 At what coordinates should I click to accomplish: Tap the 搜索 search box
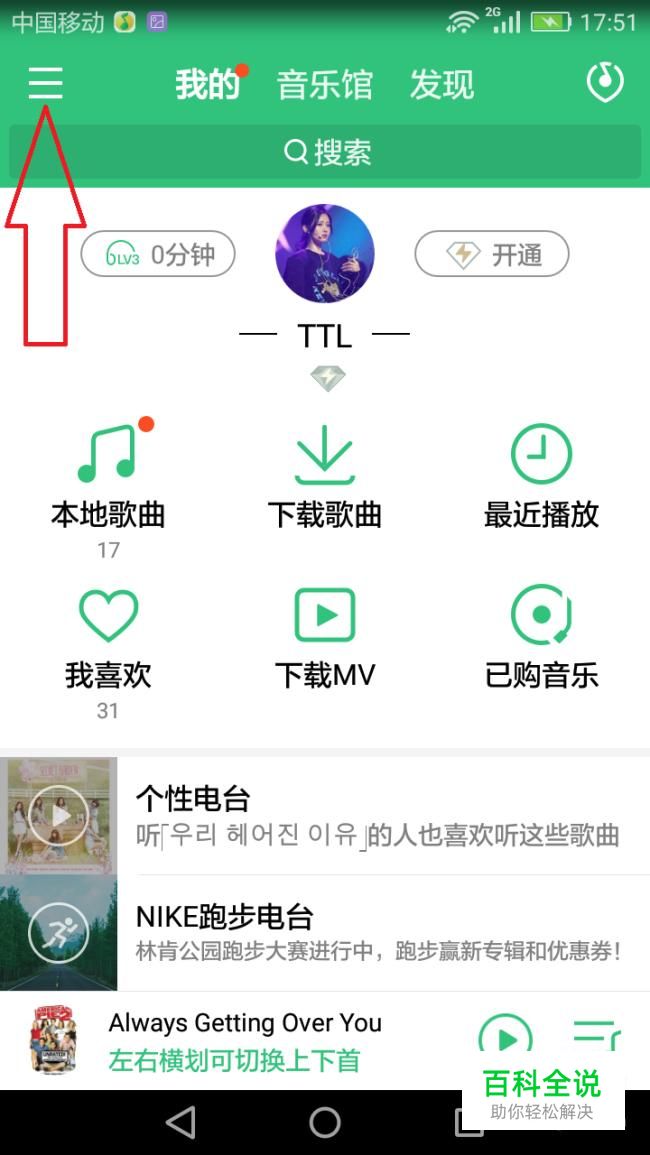(x=325, y=152)
